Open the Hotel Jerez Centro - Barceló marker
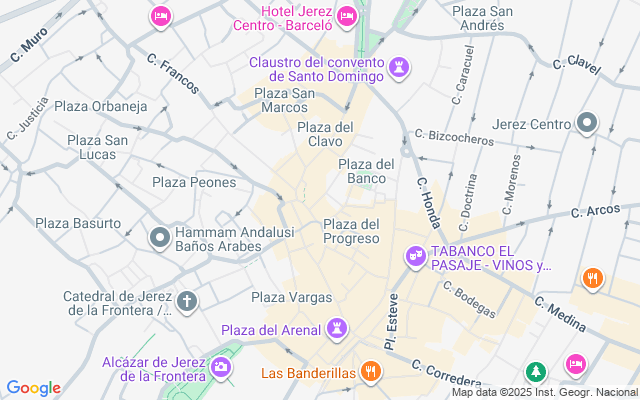 click(x=347, y=16)
